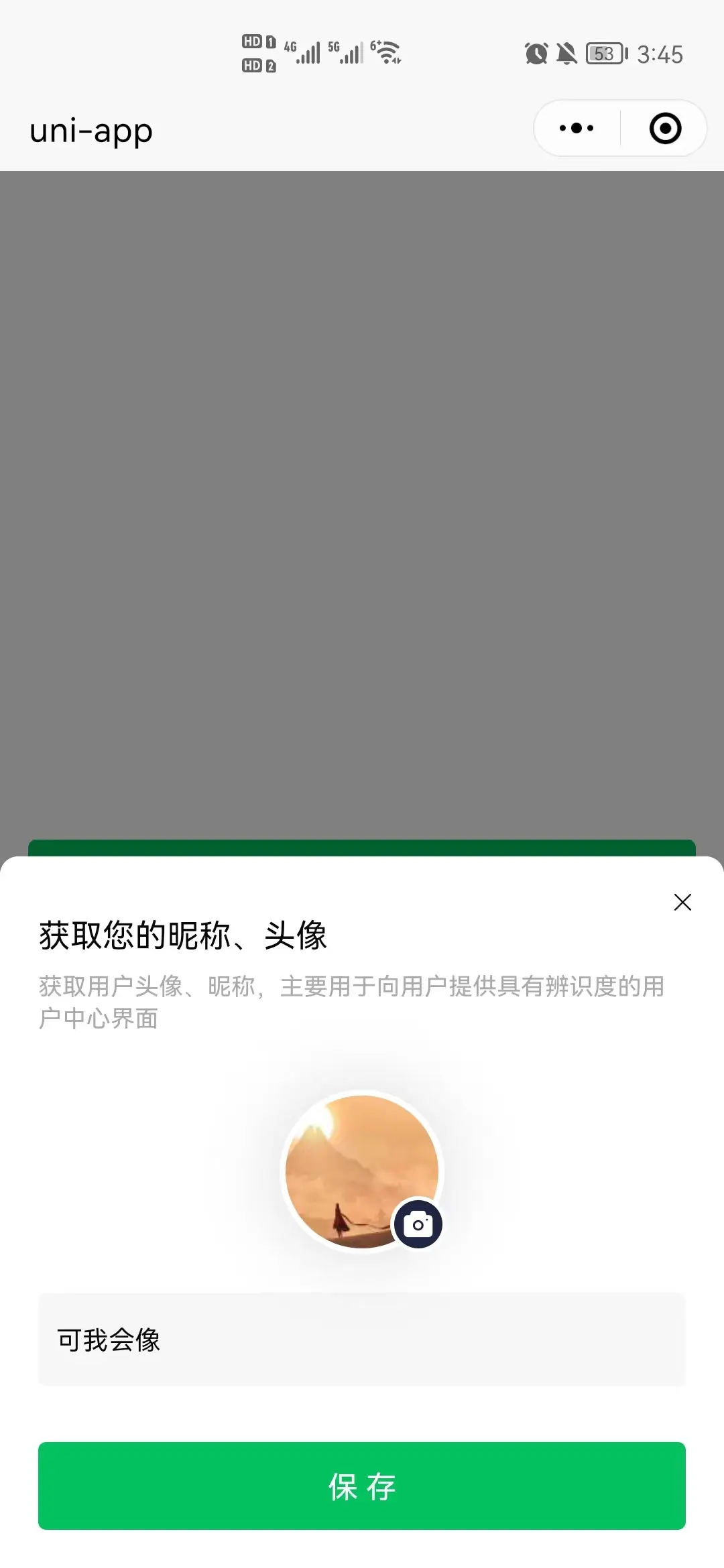Close the mini program with the circle button
Screen dimensions: 724x1568
click(665, 128)
